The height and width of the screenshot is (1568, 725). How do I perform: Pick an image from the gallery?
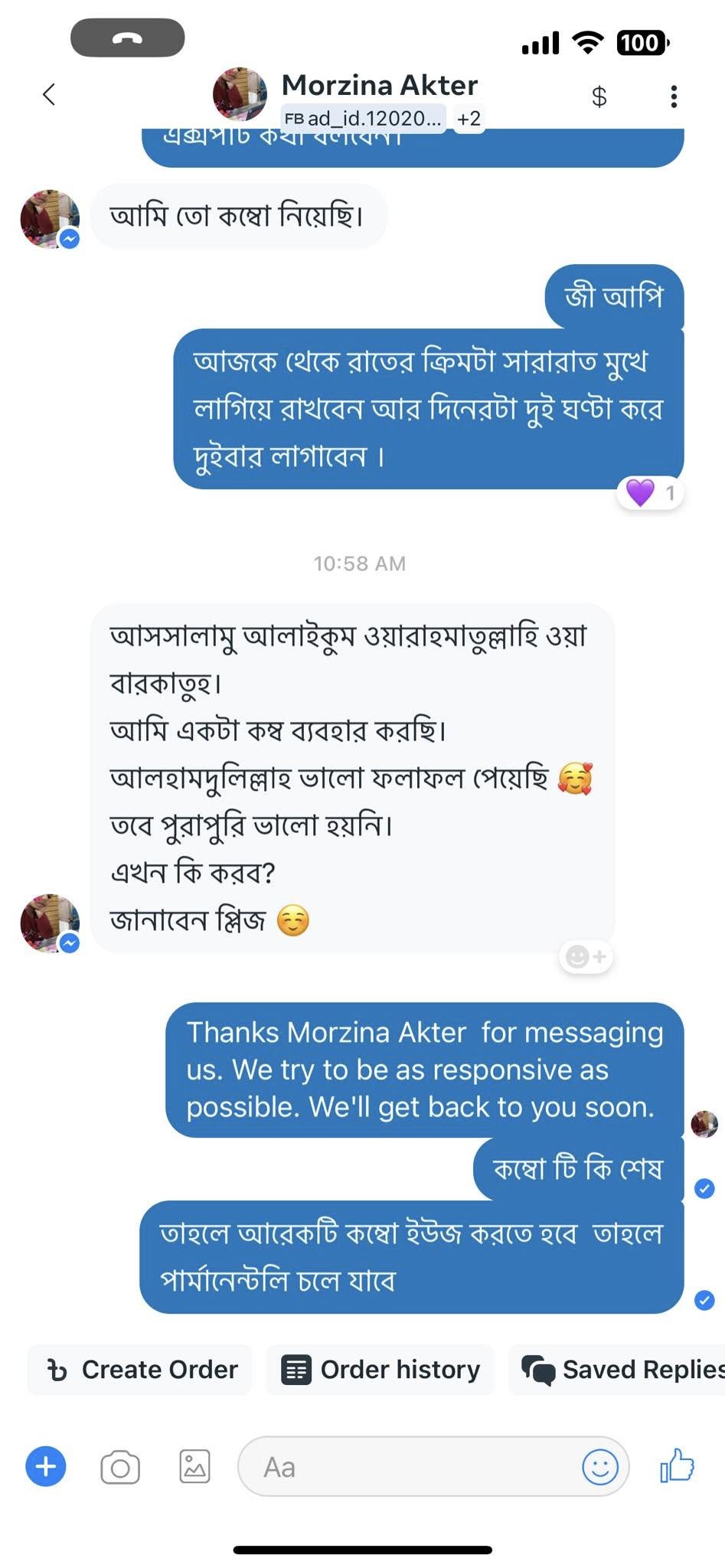coord(194,1467)
